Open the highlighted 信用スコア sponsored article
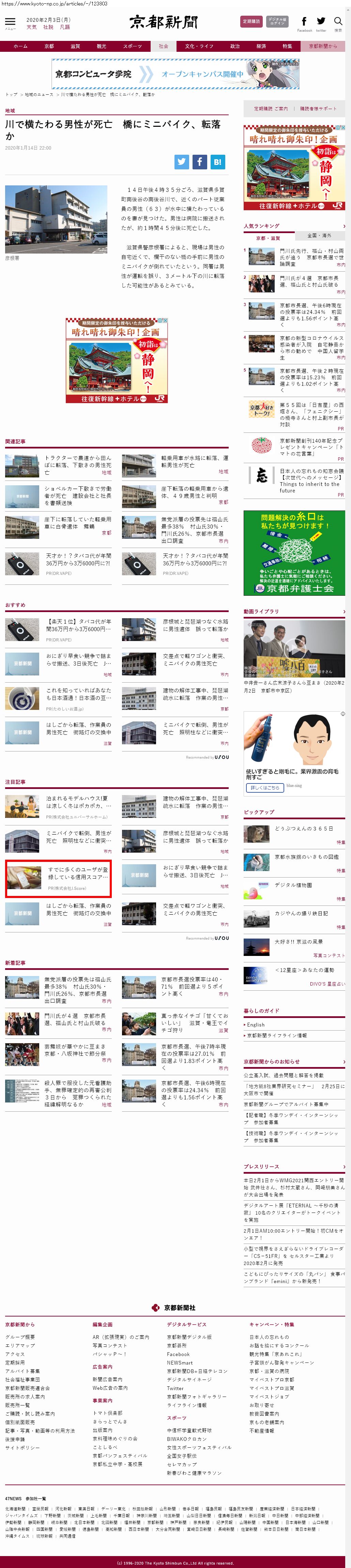This screenshot has height=1568, width=351. pos(58,878)
